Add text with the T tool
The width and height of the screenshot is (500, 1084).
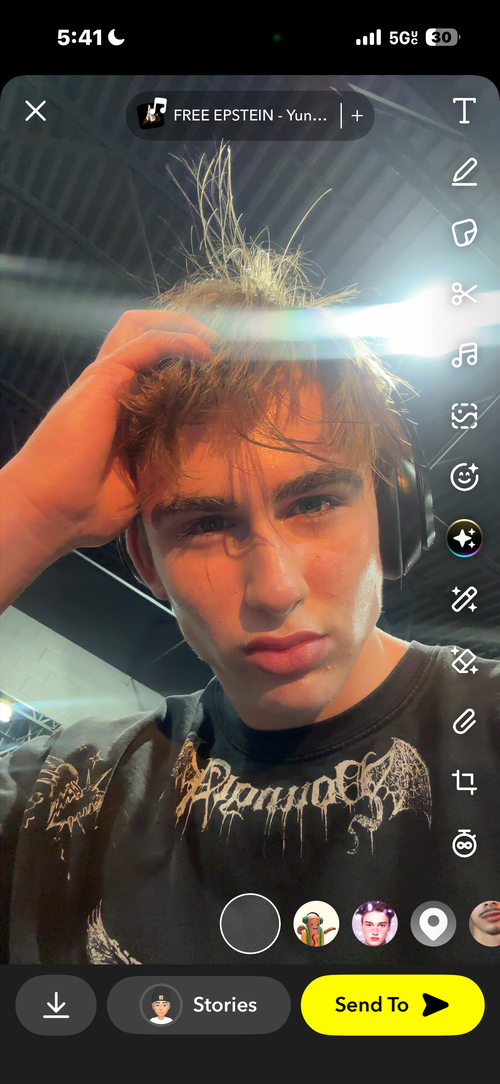tap(464, 111)
